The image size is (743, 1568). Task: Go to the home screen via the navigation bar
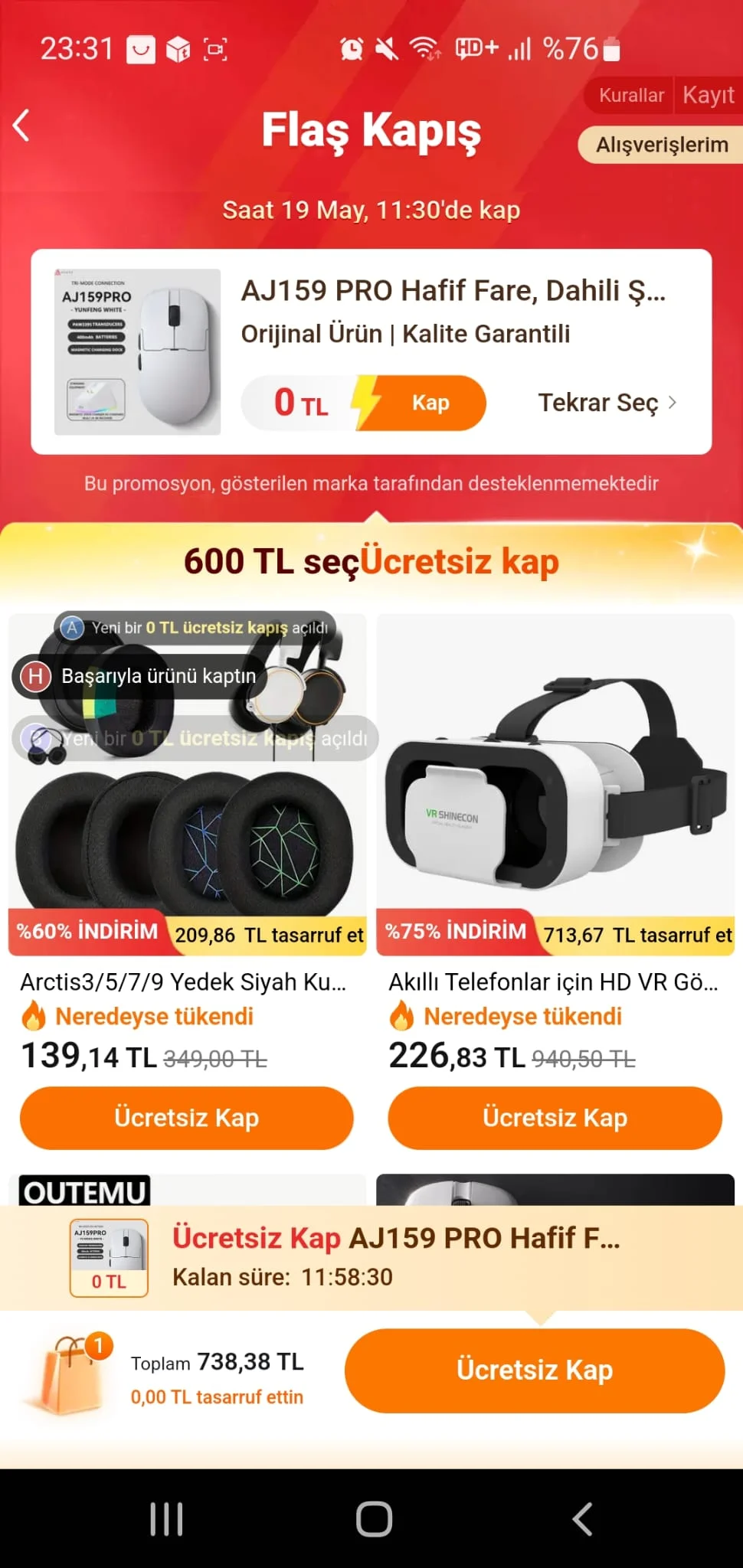click(x=373, y=1519)
